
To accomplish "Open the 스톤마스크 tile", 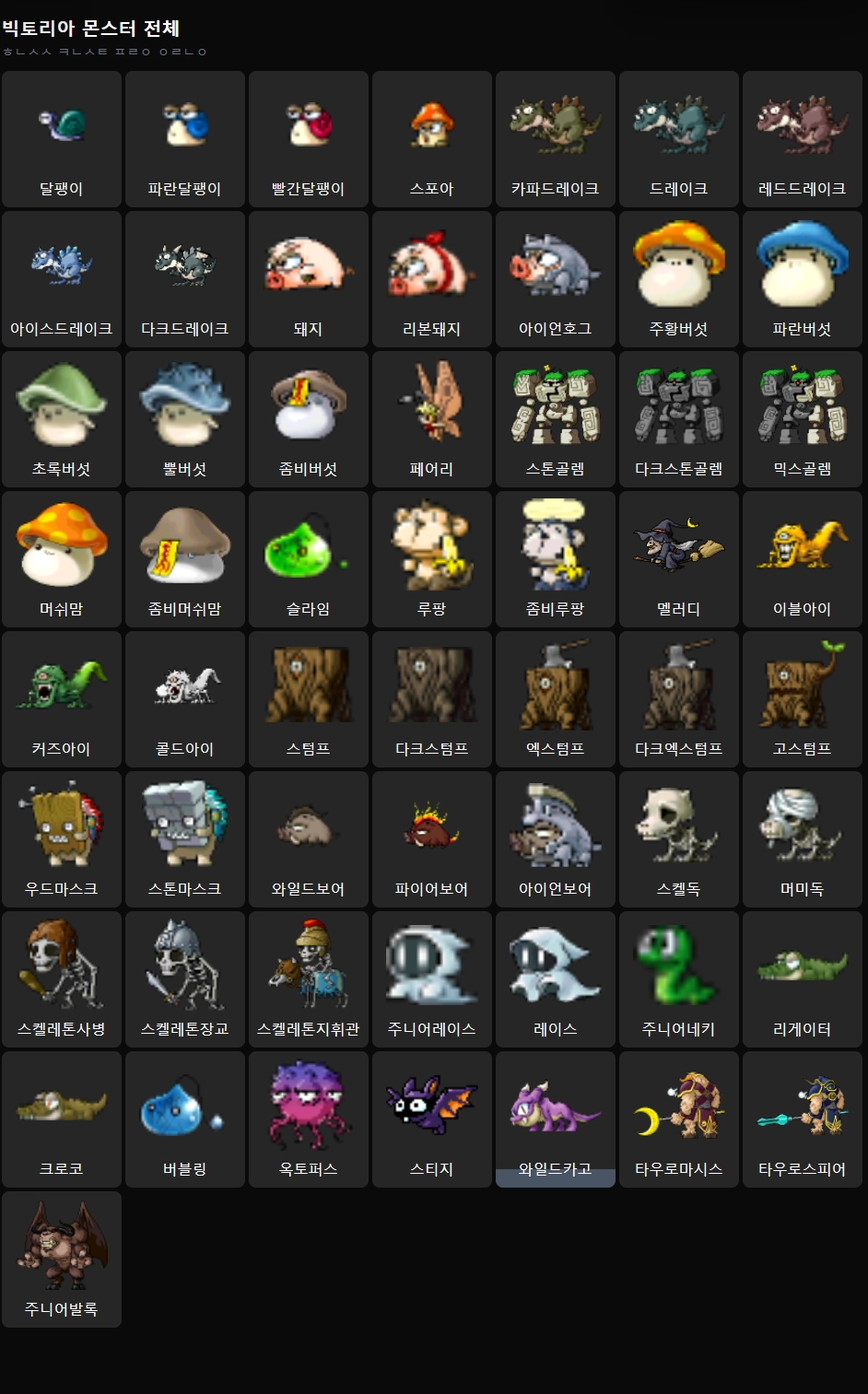I will tap(185, 839).
